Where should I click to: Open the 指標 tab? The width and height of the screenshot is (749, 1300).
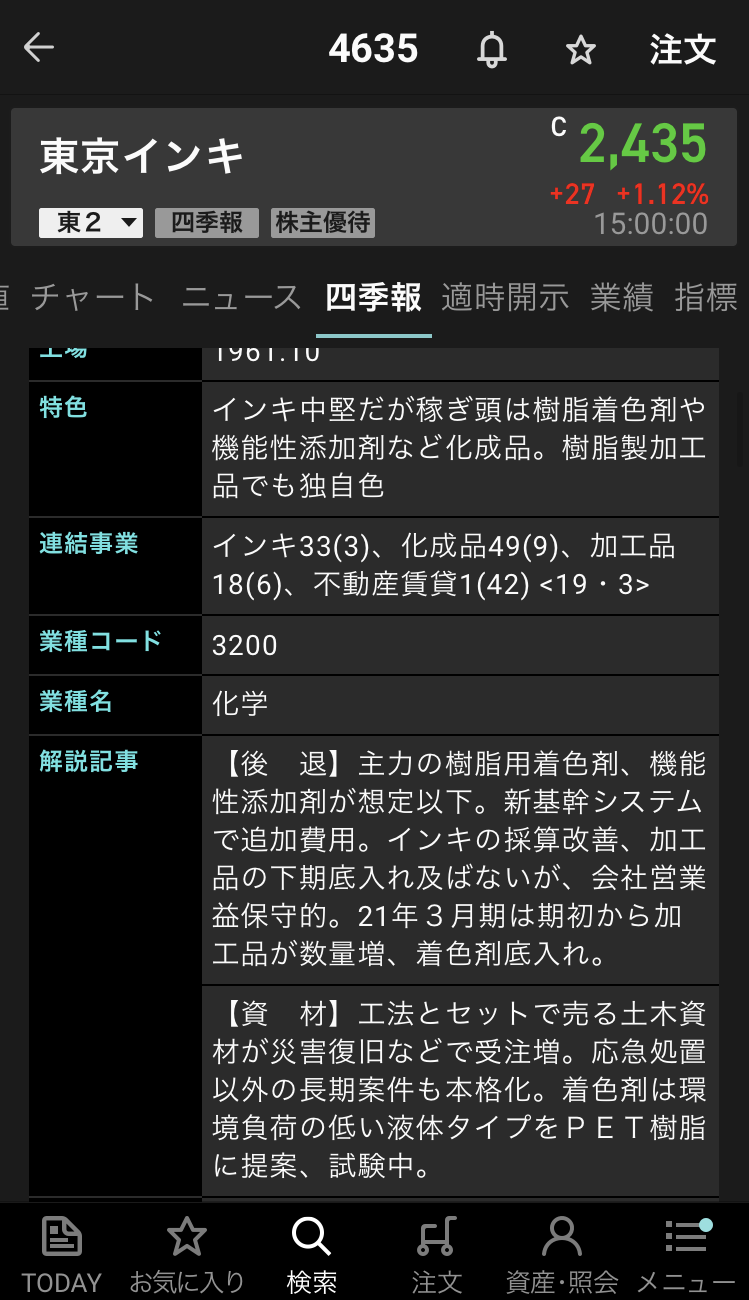[x=706, y=297]
